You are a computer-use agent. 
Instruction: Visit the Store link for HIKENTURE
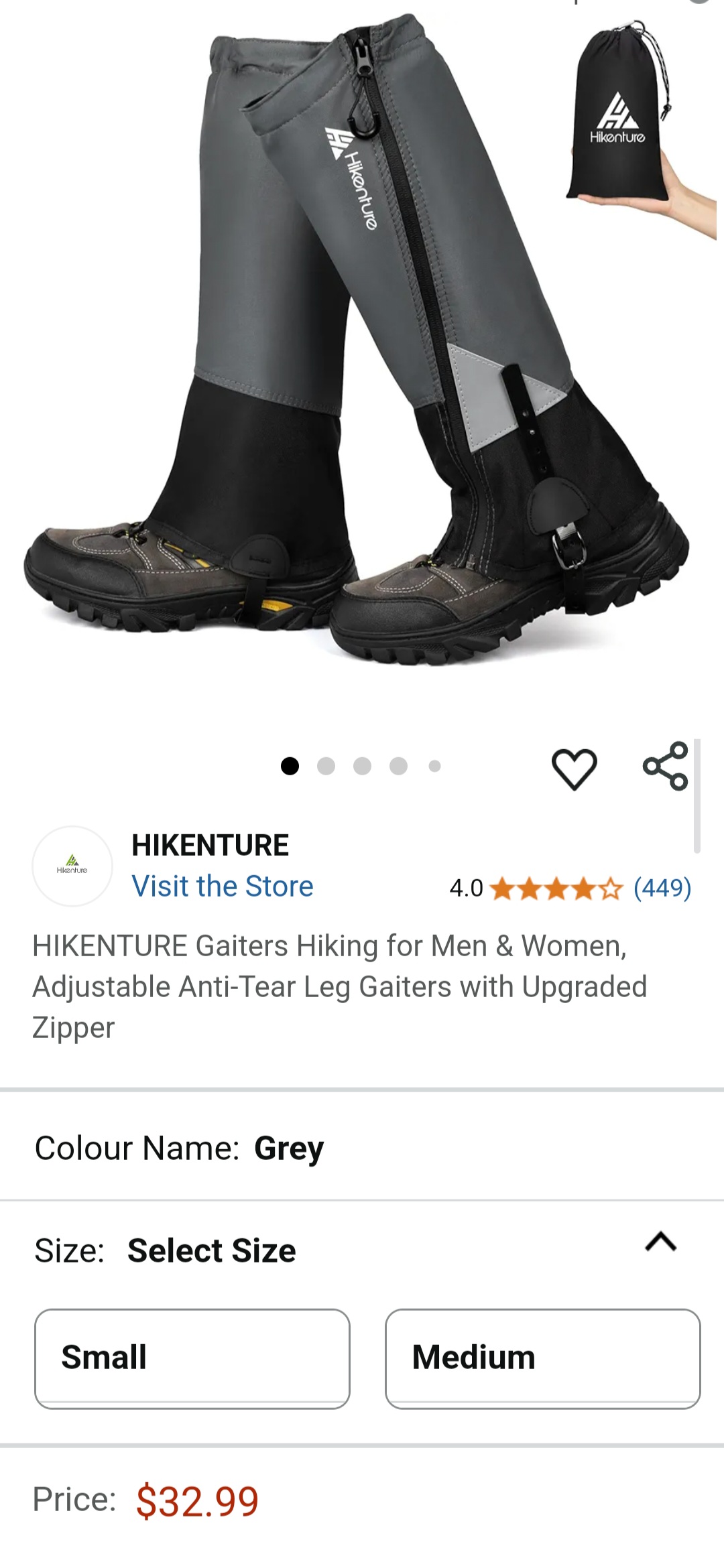(x=223, y=886)
